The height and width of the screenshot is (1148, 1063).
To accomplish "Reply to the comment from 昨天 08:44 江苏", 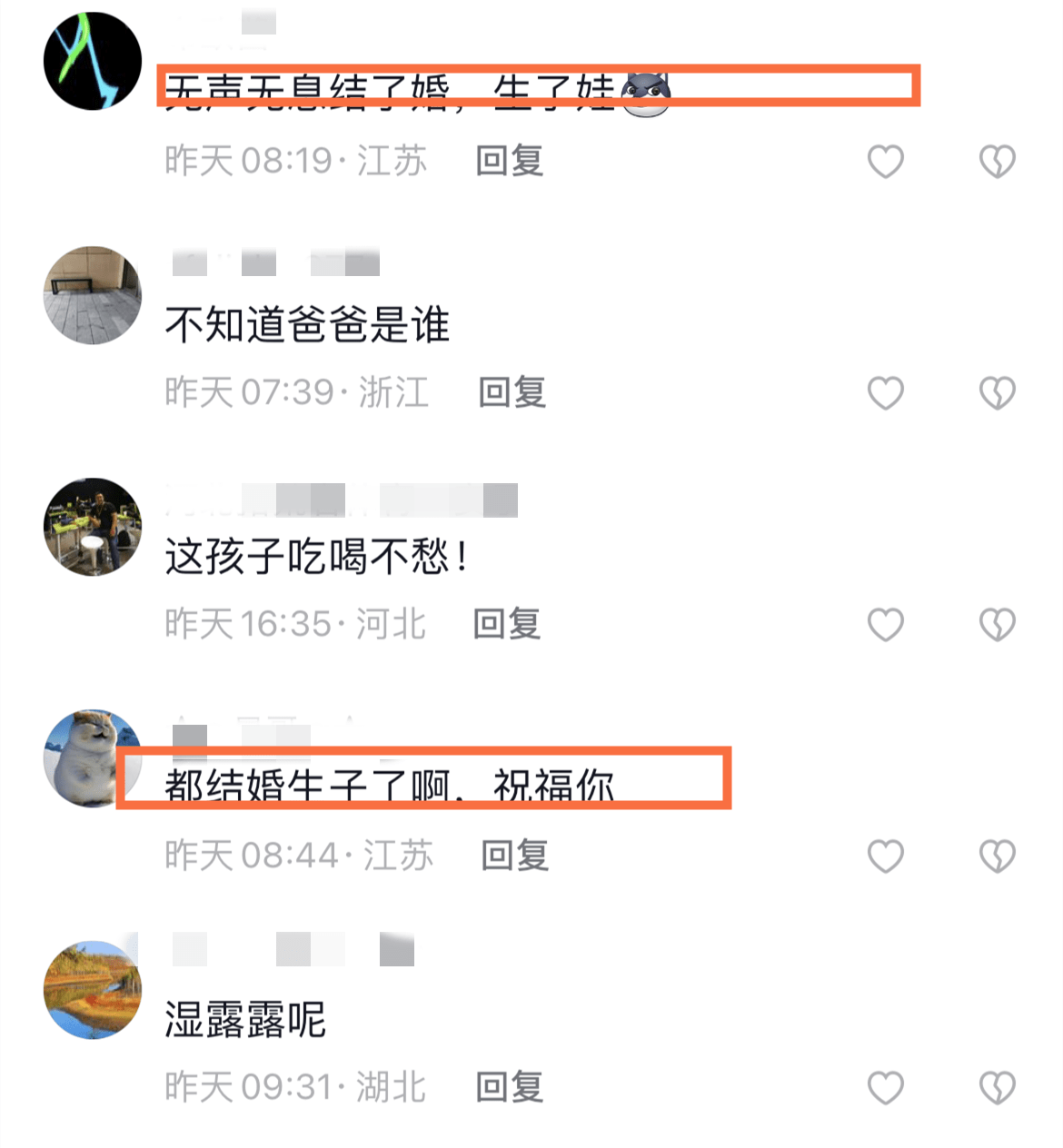I will click(514, 856).
